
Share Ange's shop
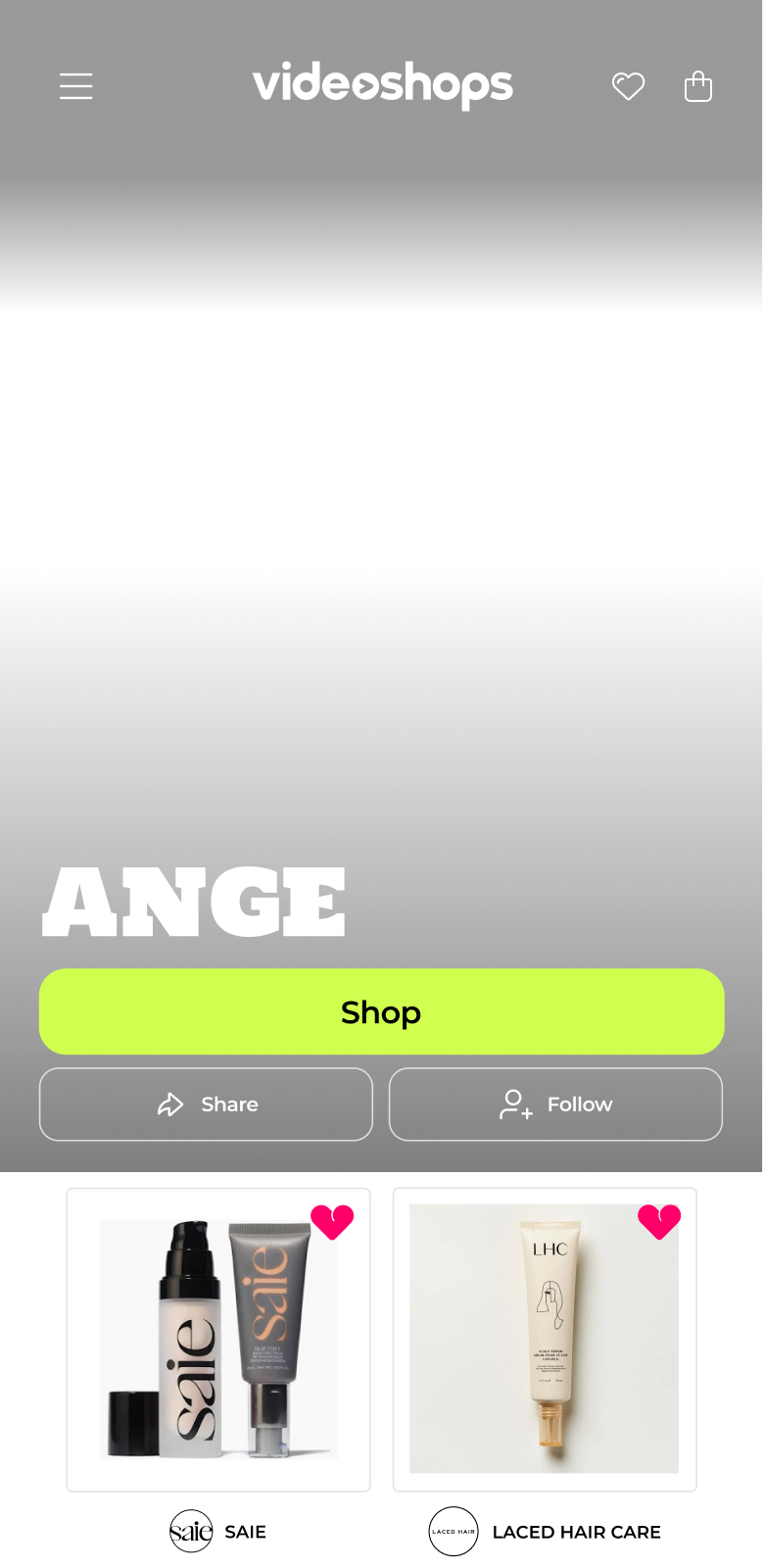206,1104
